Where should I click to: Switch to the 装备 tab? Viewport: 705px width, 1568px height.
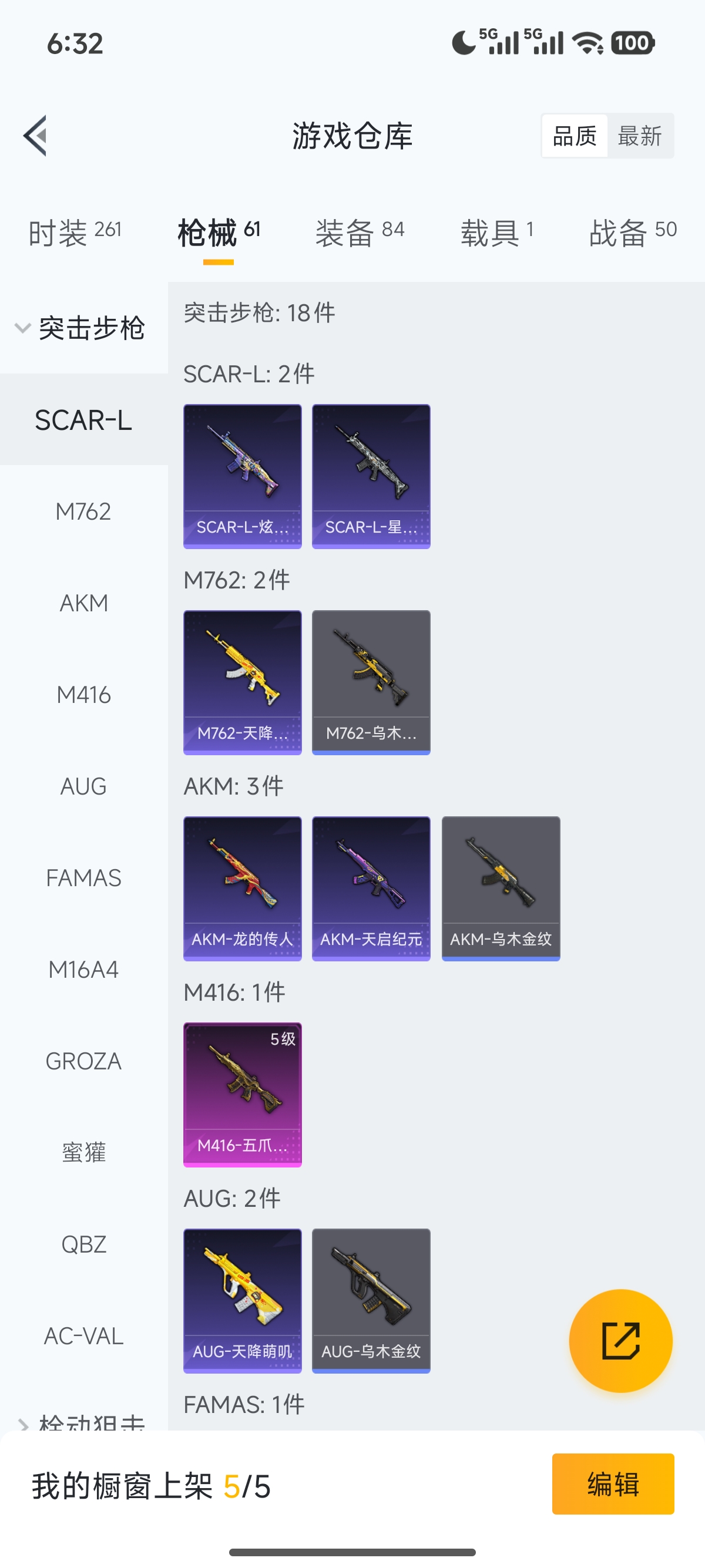click(359, 233)
